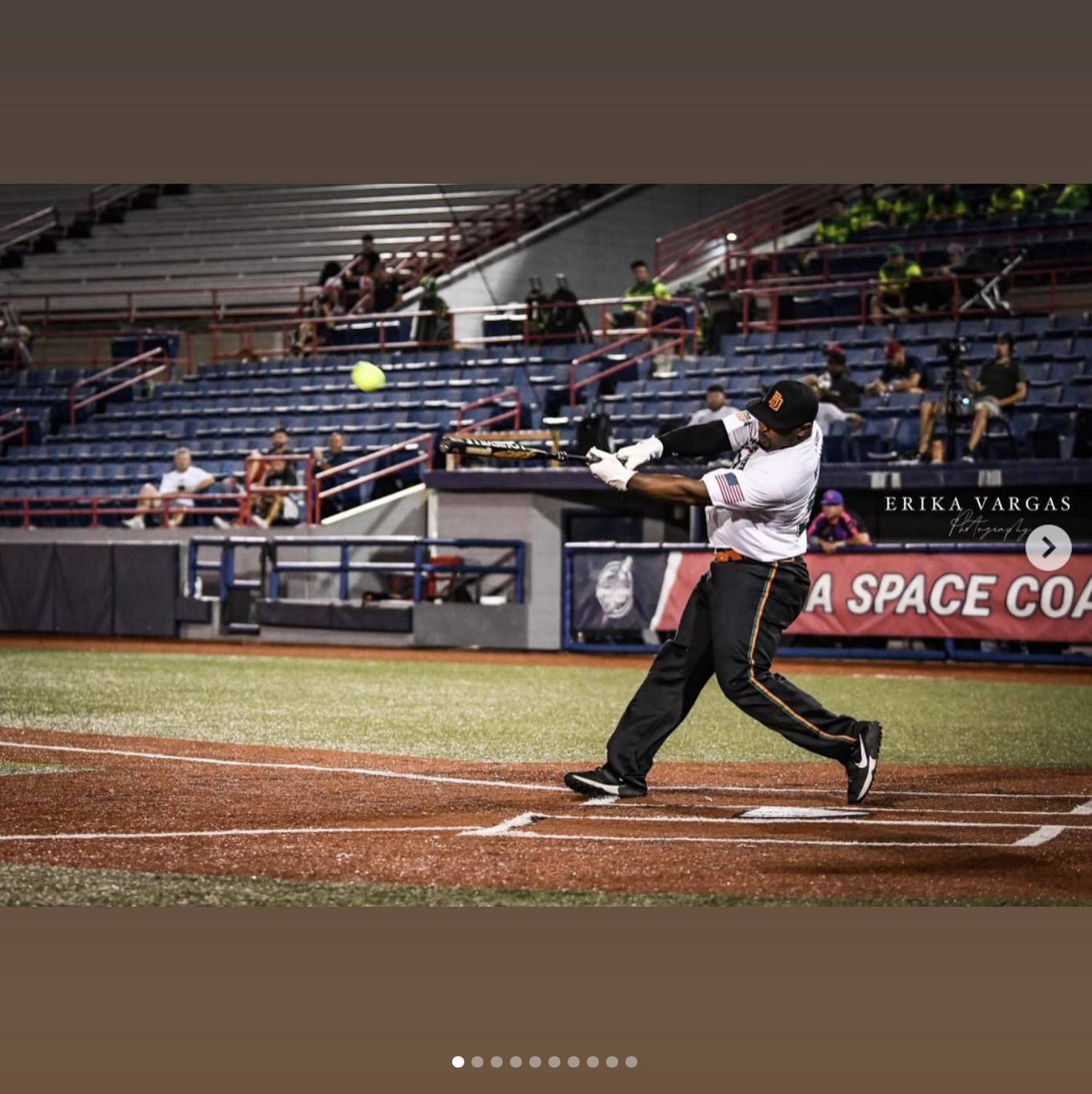Jump to the second carousel dot
Screen dimensions: 1092x1094
477,1062
